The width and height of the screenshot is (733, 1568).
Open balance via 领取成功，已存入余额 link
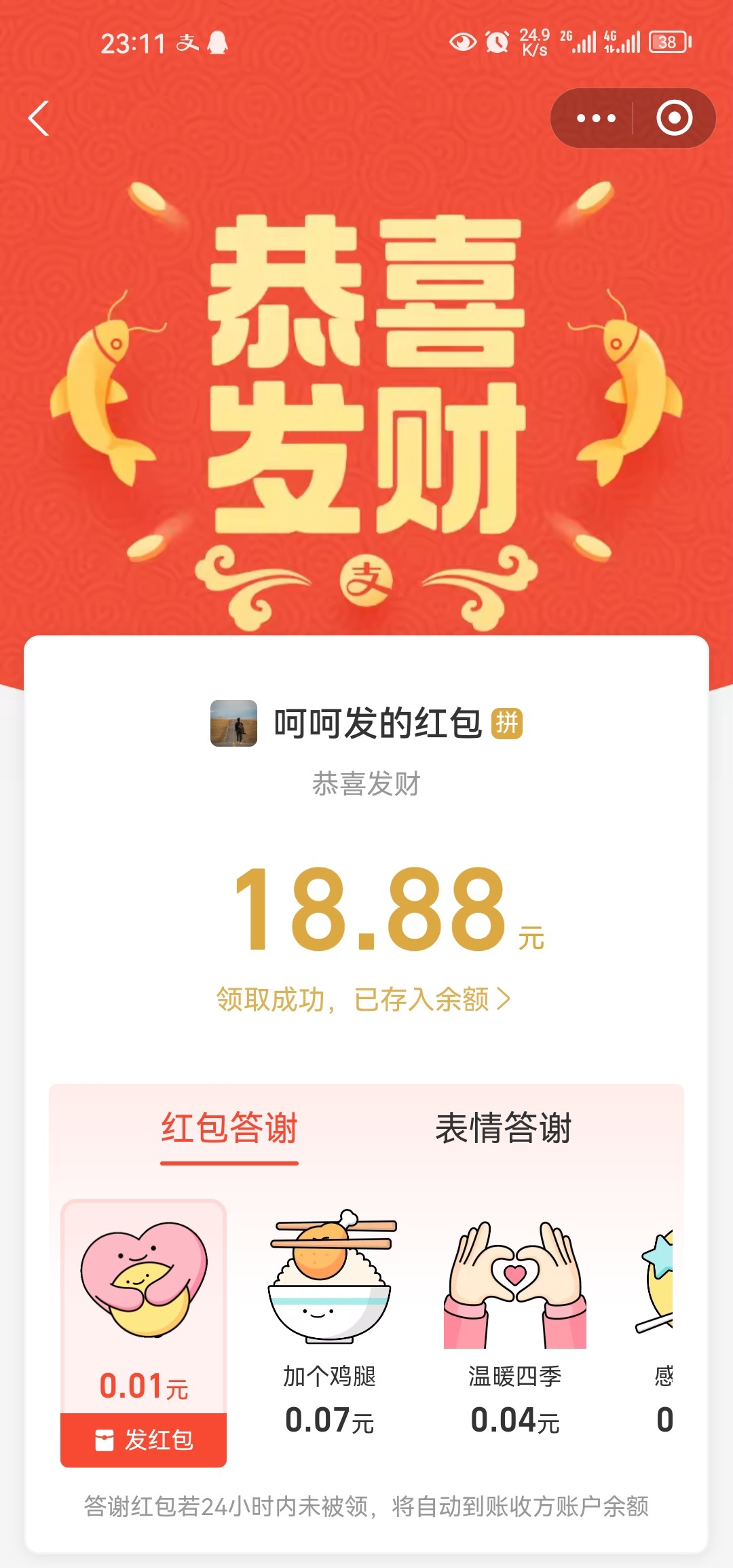coord(363,999)
